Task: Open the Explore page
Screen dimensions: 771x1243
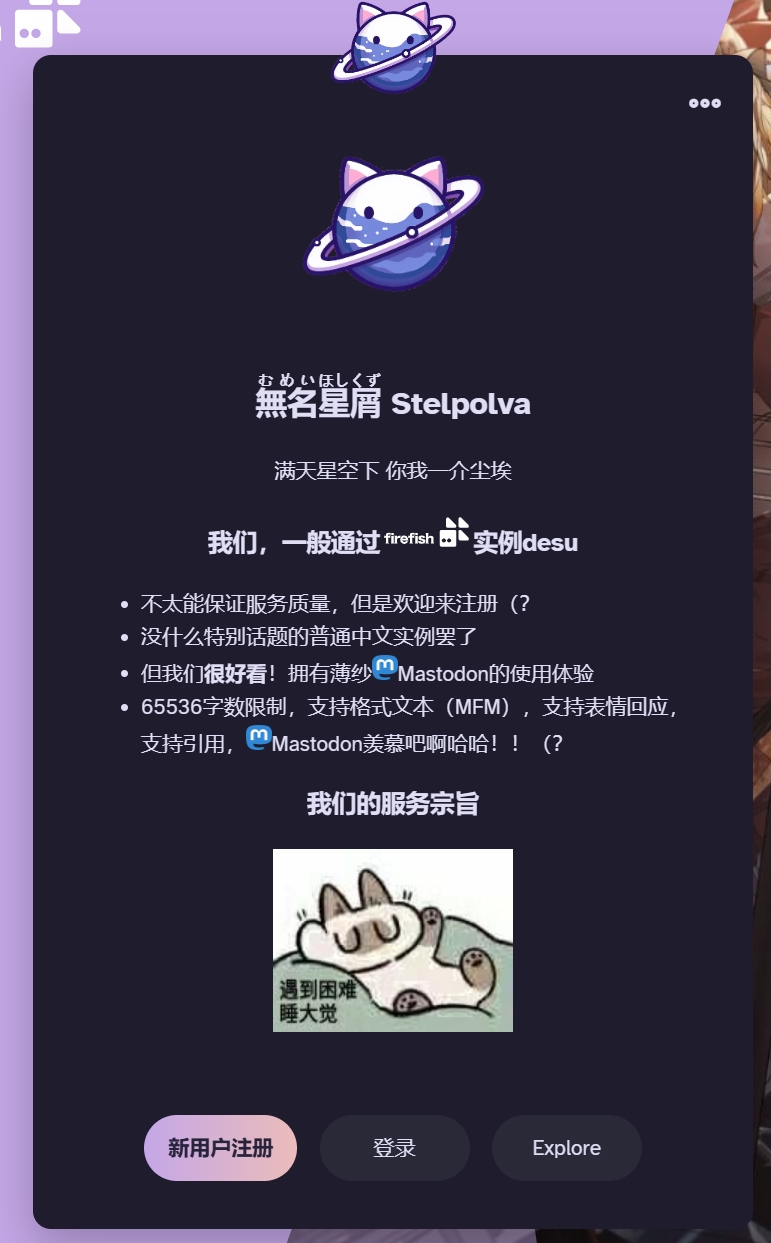Action: click(566, 1148)
